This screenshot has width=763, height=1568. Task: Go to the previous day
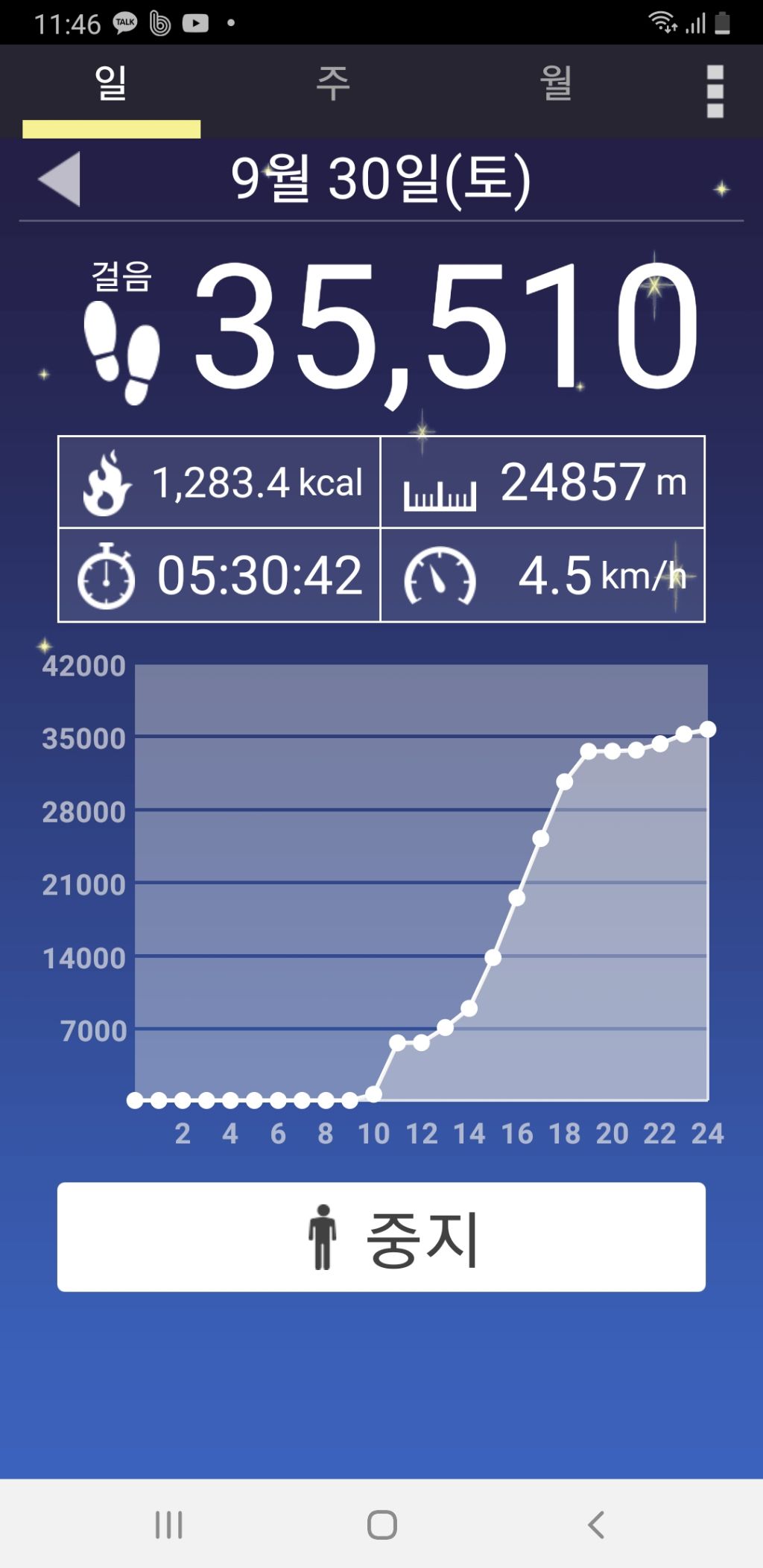click(60, 179)
